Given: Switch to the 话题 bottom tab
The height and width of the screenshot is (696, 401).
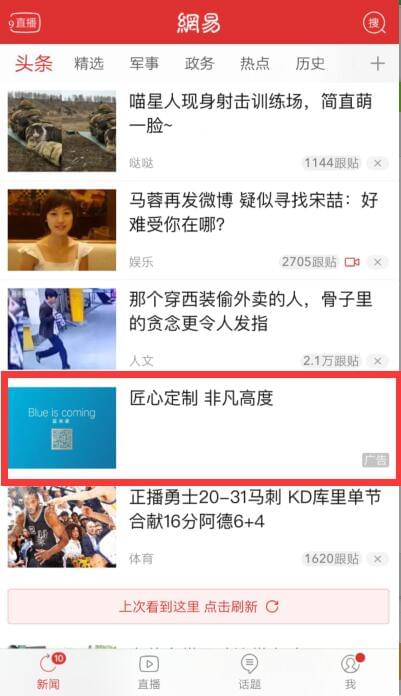Looking at the screenshot, I should tap(249, 672).
